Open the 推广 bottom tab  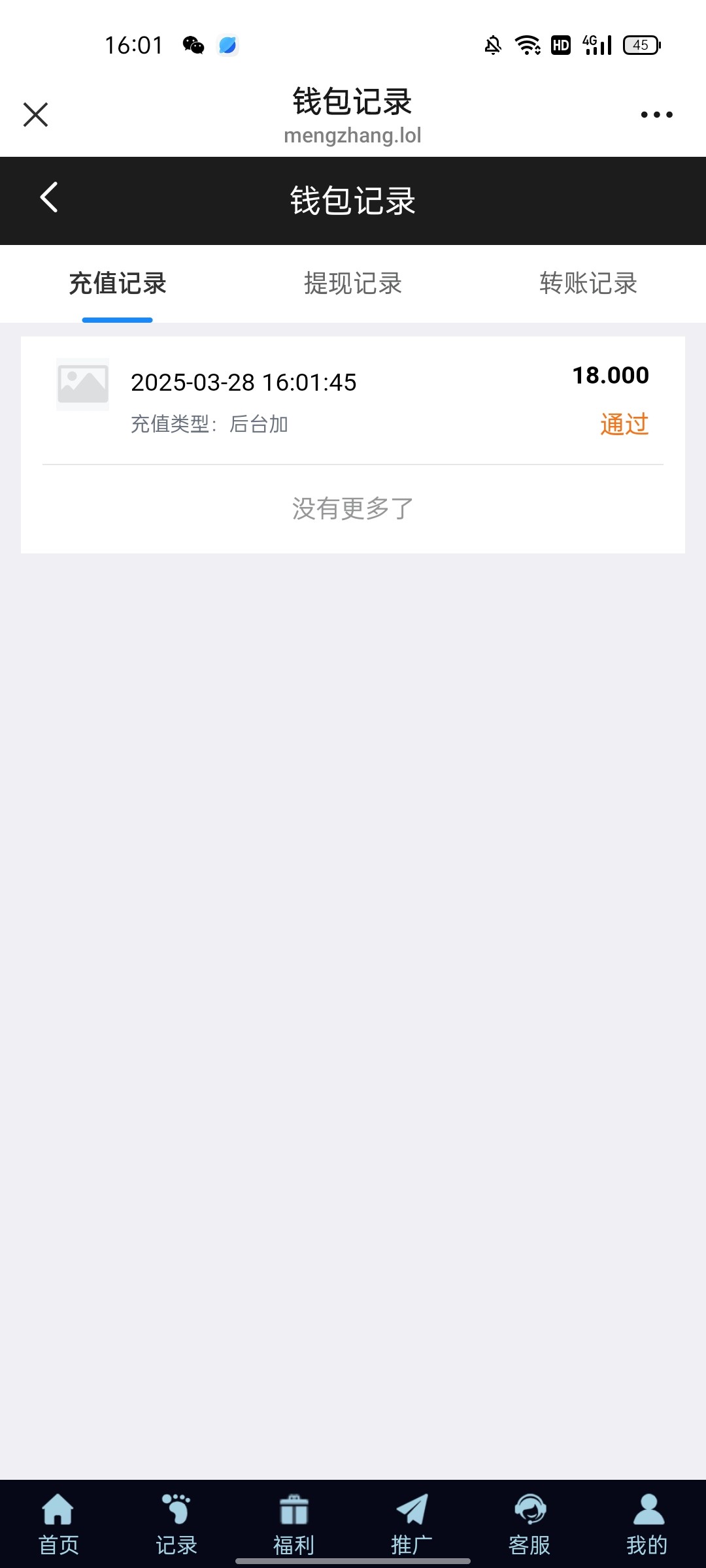point(412,1524)
